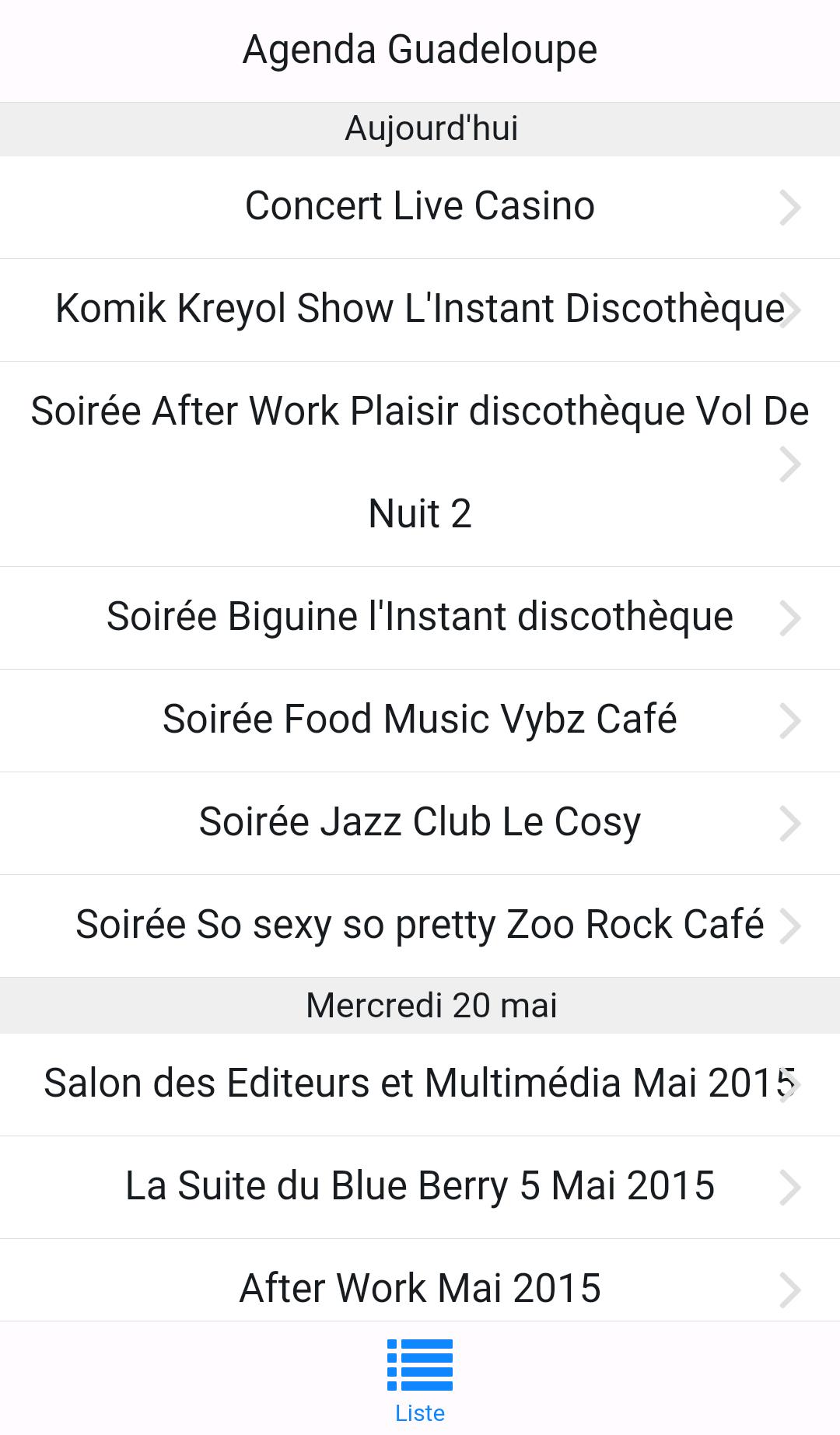Open the La Suite du Blue Berry arrow
Image resolution: width=840 pixels, height=1435 pixels.
point(792,1186)
